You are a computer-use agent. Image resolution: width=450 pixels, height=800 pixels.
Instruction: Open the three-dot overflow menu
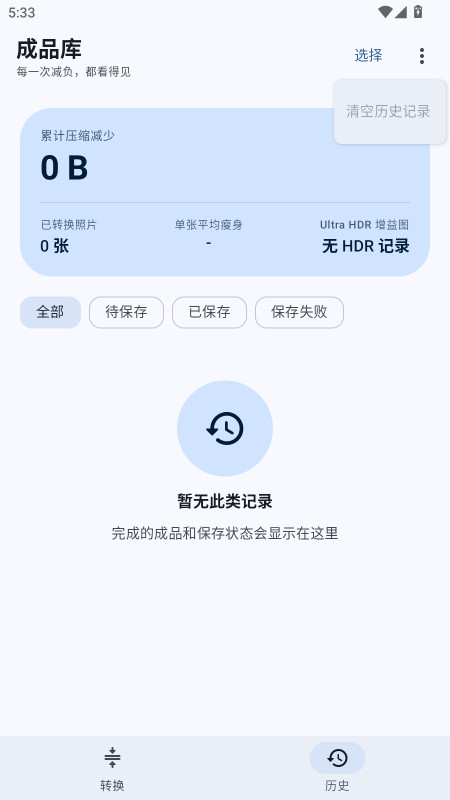click(x=421, y=56)
